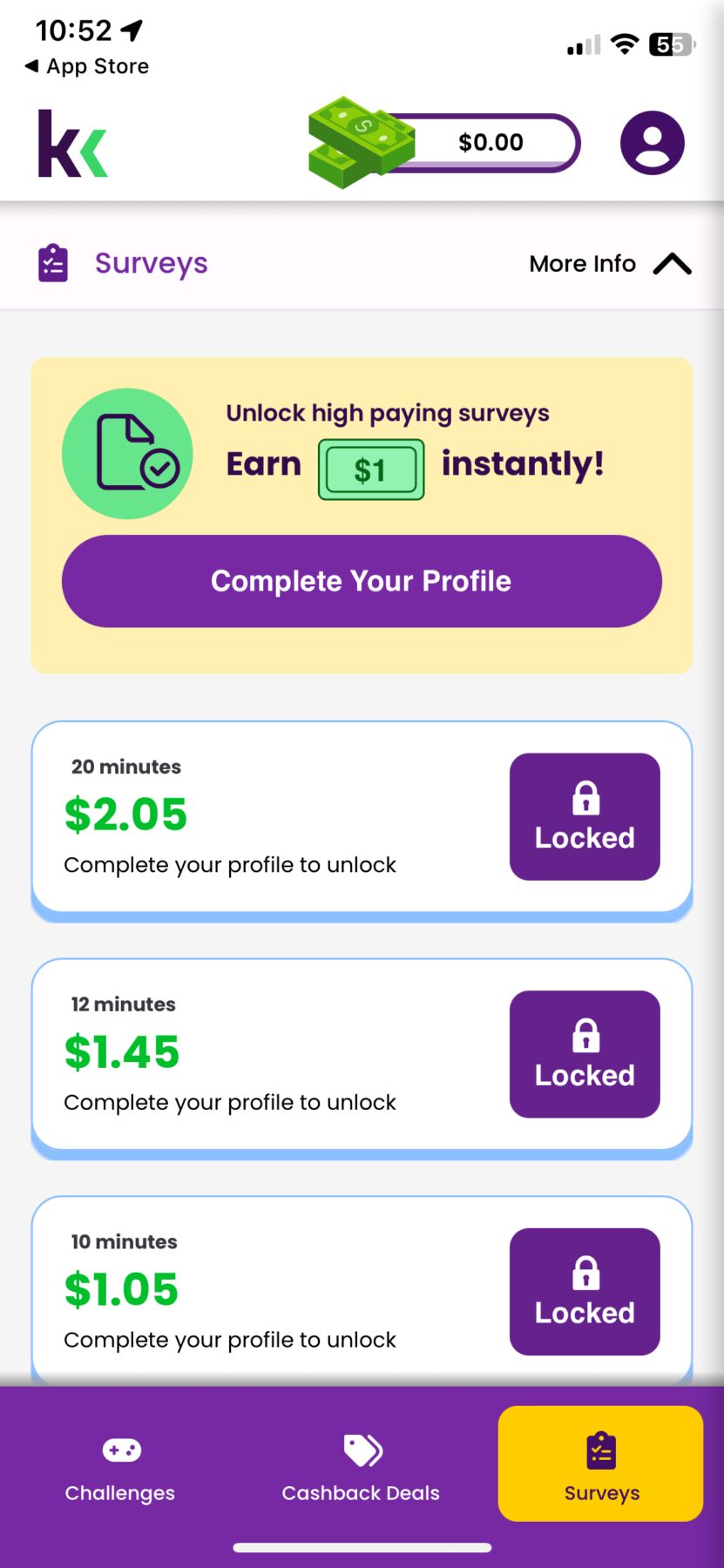Tap the k logo in the header
Screen dimensions: 724x1568
pyautogui.click(x=72, y=144)
